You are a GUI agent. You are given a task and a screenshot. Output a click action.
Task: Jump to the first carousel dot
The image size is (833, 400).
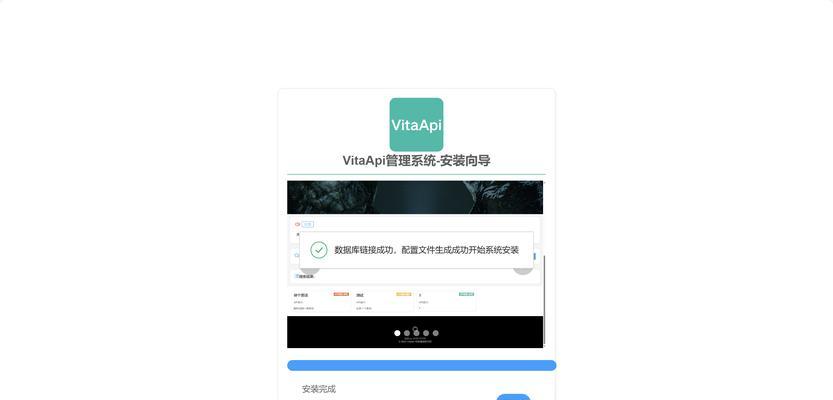(397, 333)
